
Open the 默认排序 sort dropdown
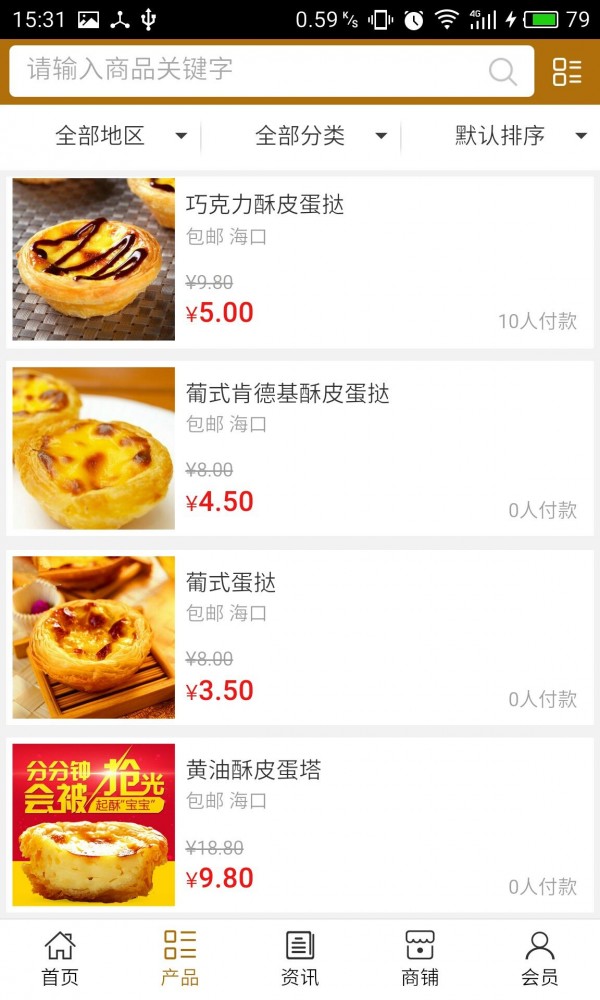pyautogui.click(x=519, y=136)
